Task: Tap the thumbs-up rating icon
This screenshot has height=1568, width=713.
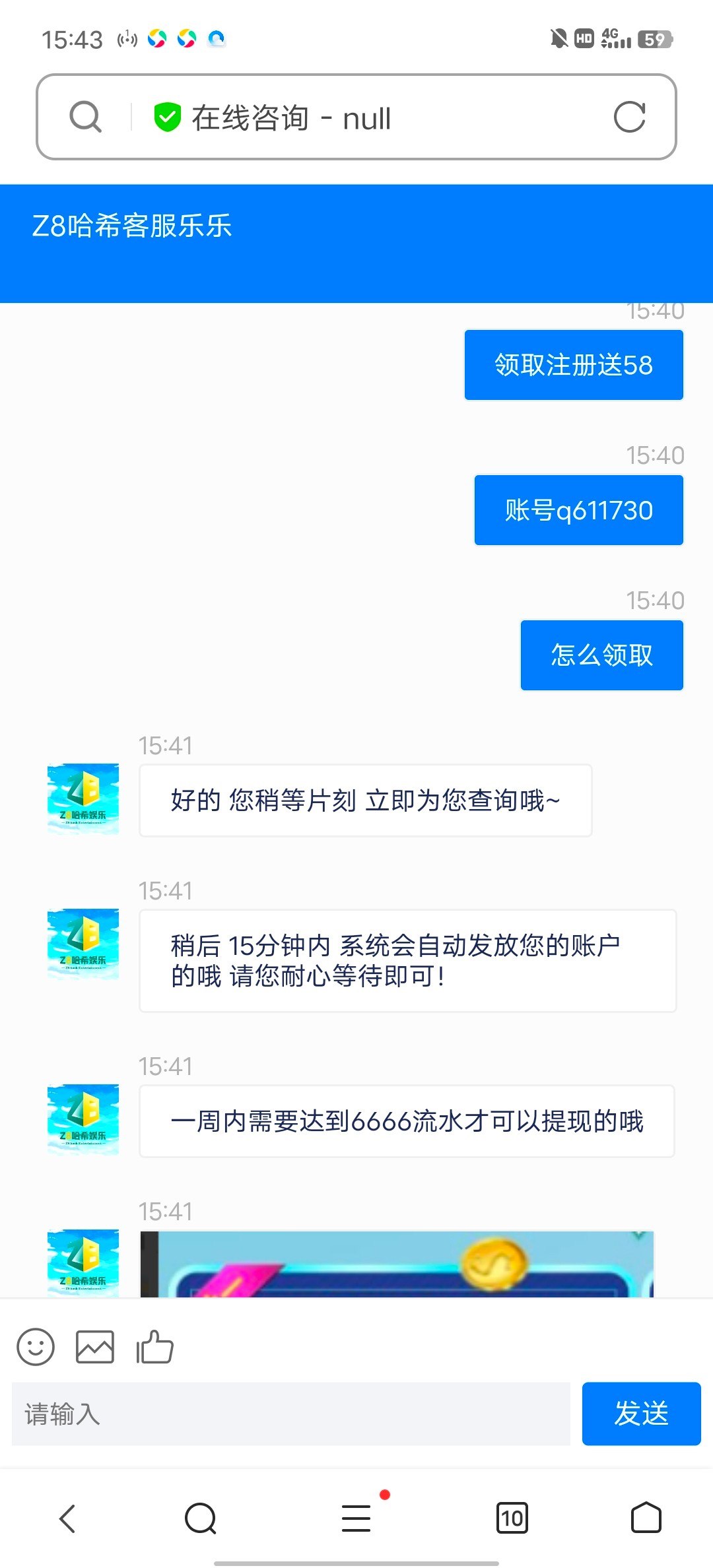Action: [x=154, y=1346]
